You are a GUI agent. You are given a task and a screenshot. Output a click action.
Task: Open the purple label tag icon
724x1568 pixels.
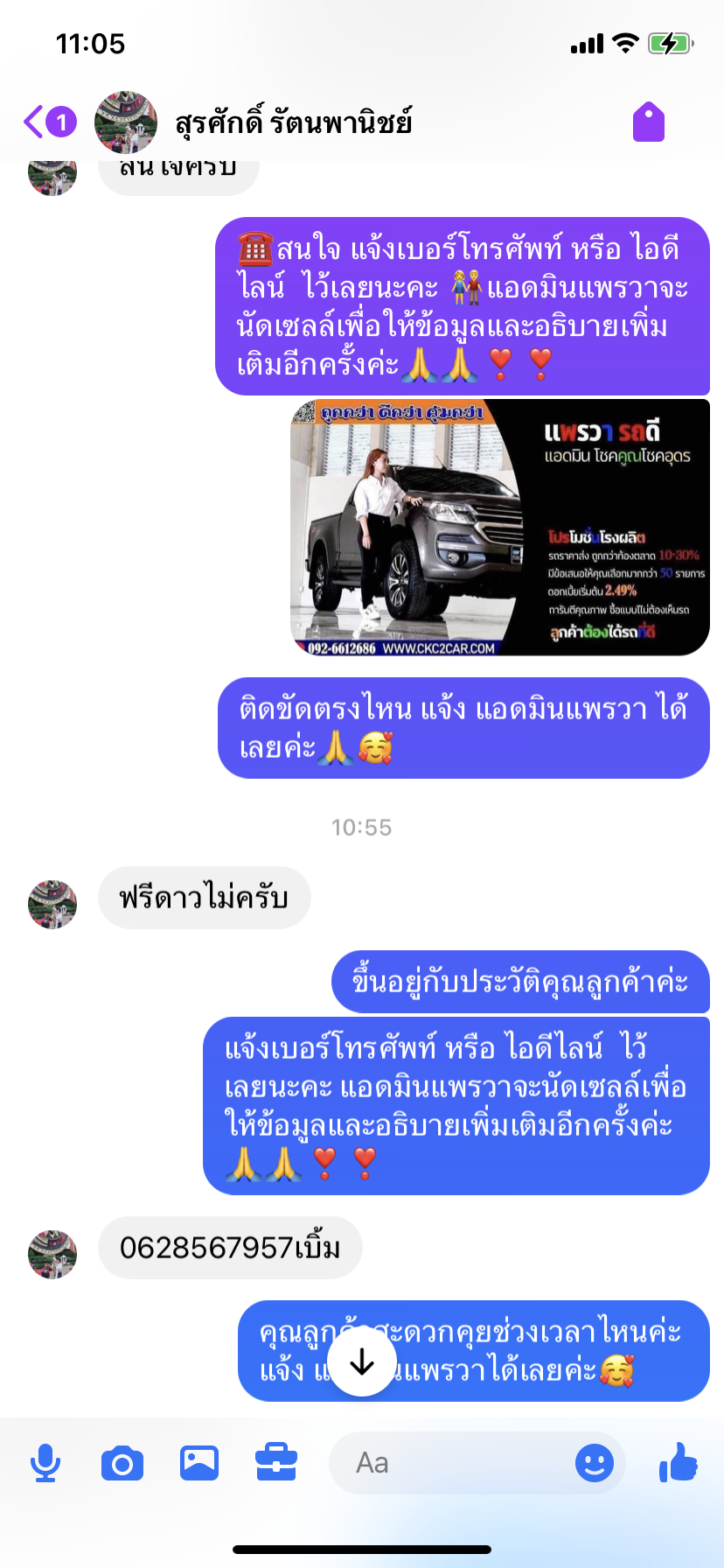[649, 122]
